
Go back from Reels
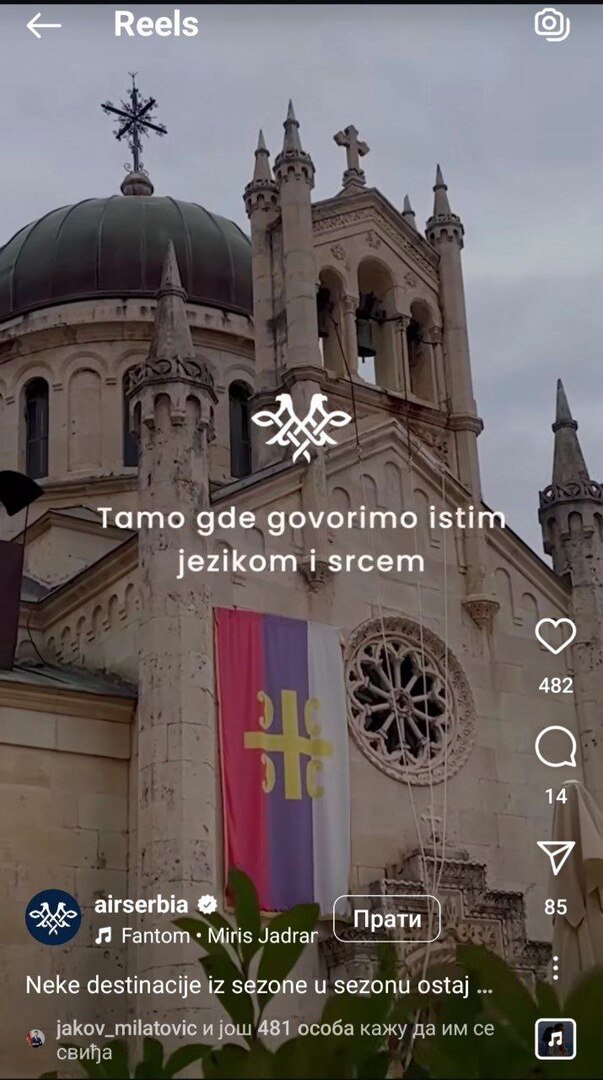(x=43, y=26)
